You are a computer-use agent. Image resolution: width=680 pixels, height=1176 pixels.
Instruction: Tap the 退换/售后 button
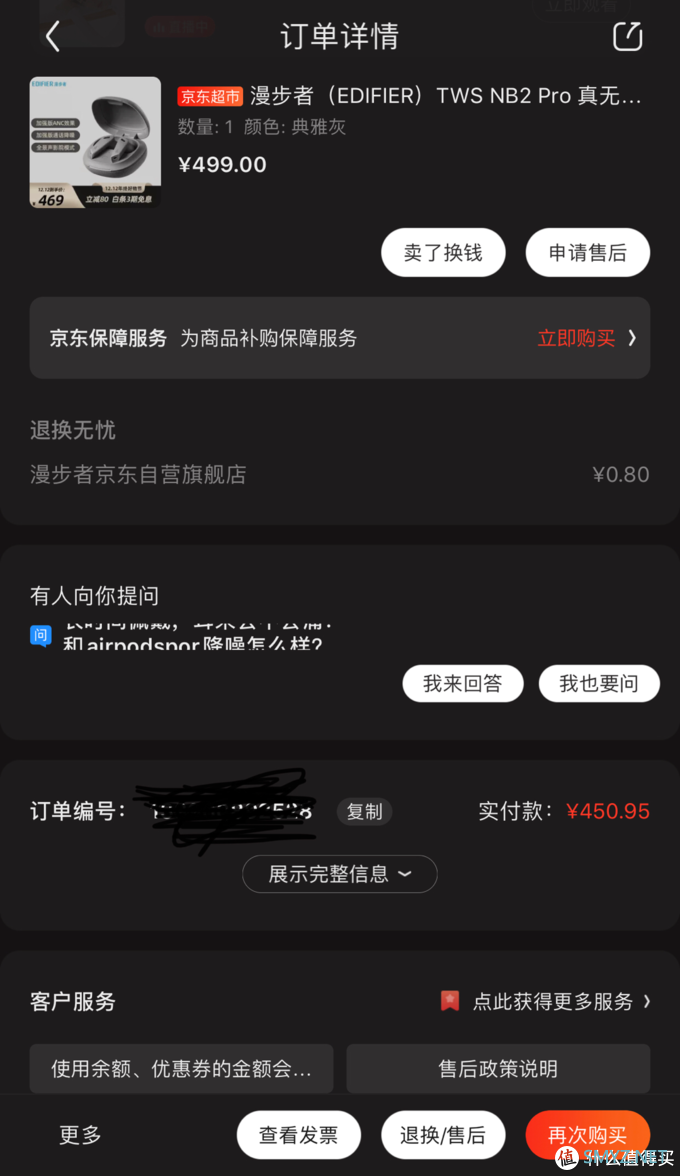pyautogui.click(x=442, y=1135)
